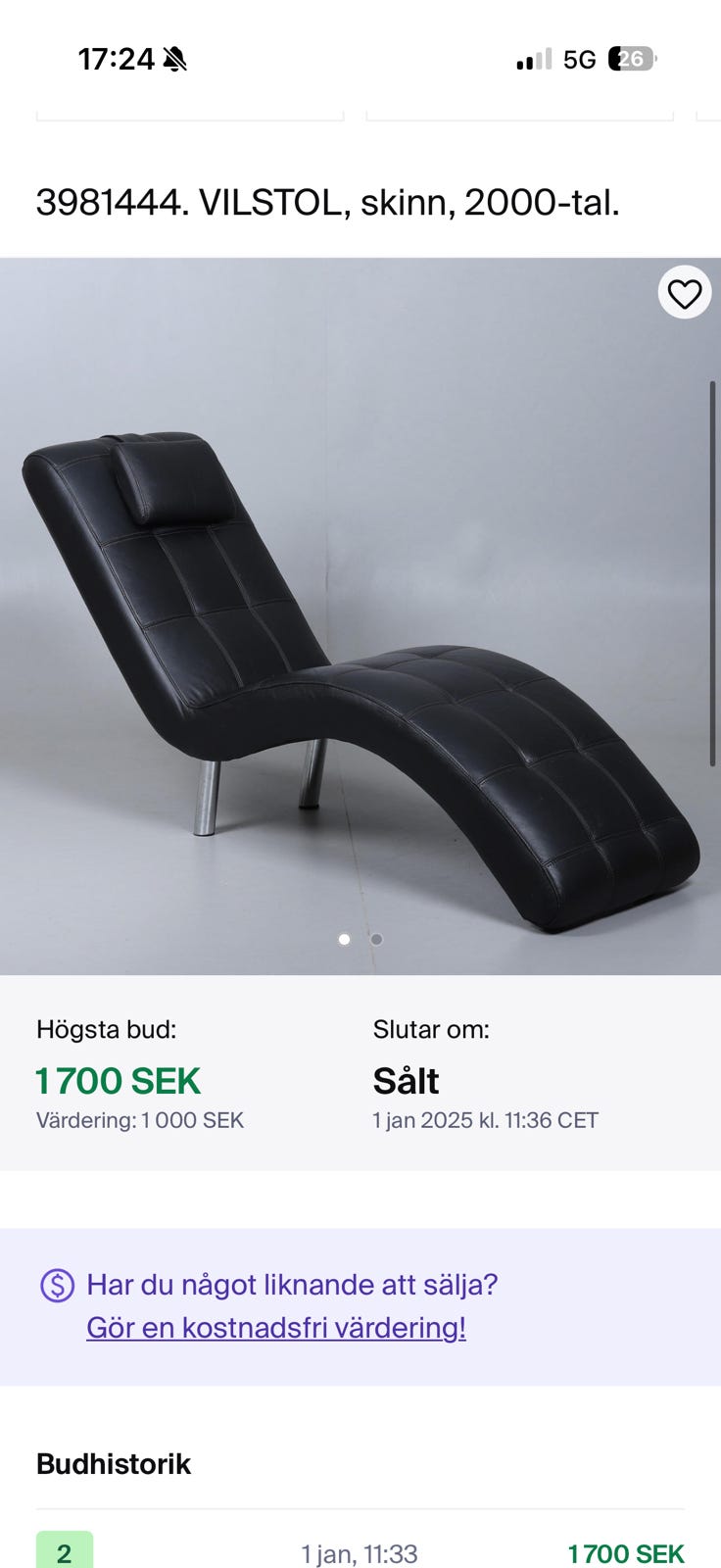Screen dimensions: 721x1568
Task: Expand the Budhistorik section
Action: [113, 1463]
